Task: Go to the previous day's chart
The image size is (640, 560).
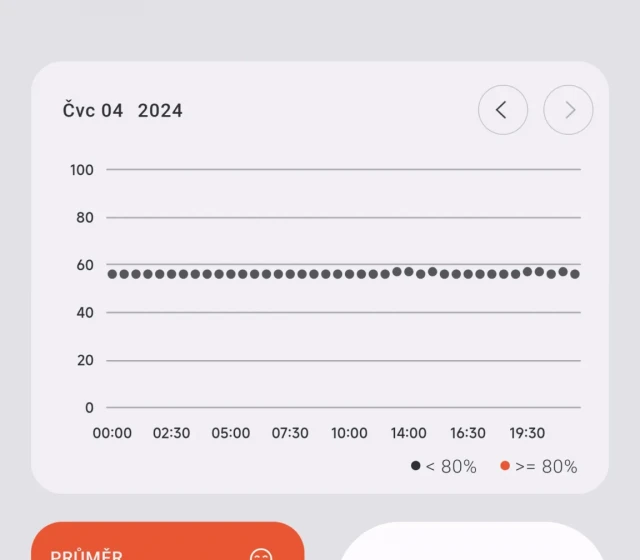Action: click(502, 110)
